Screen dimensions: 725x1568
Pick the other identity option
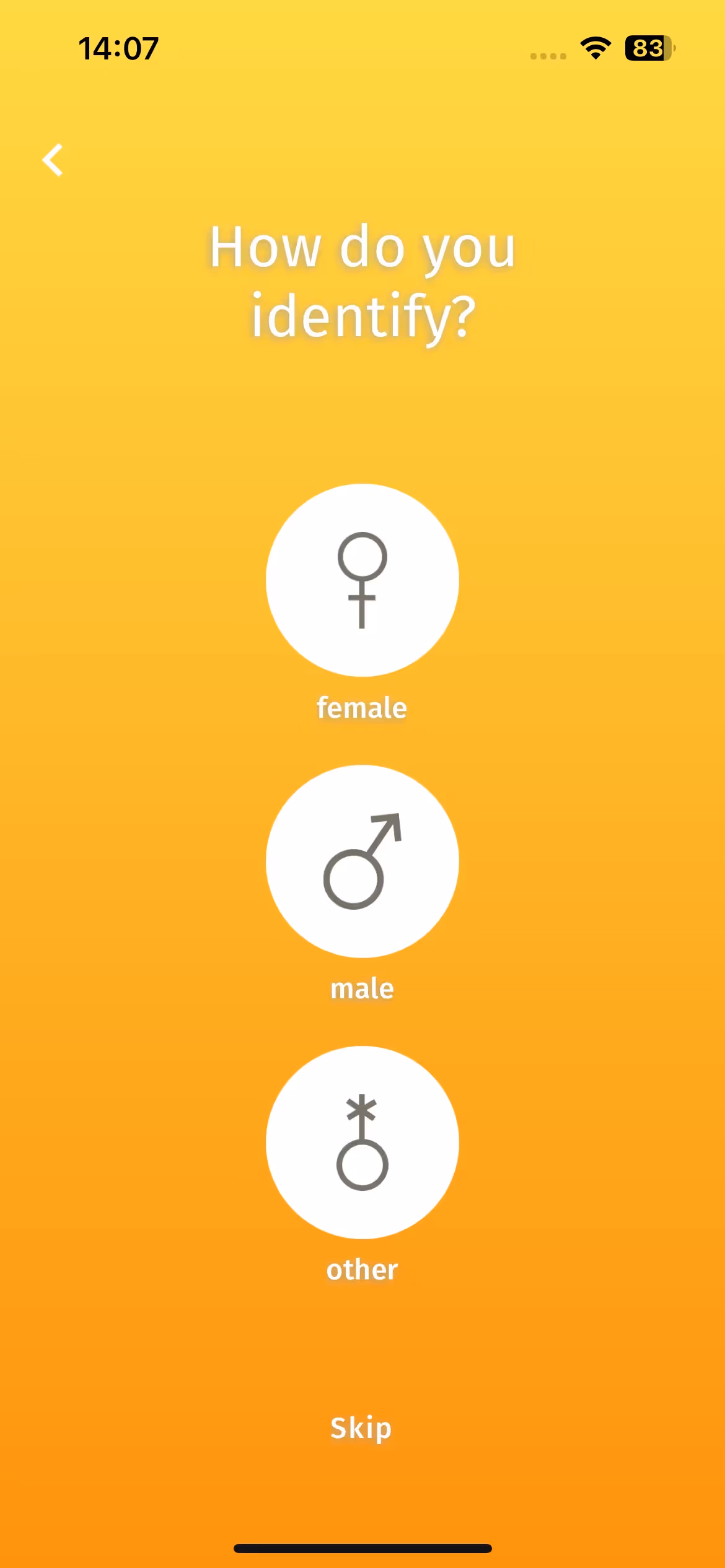[362, 1143]
